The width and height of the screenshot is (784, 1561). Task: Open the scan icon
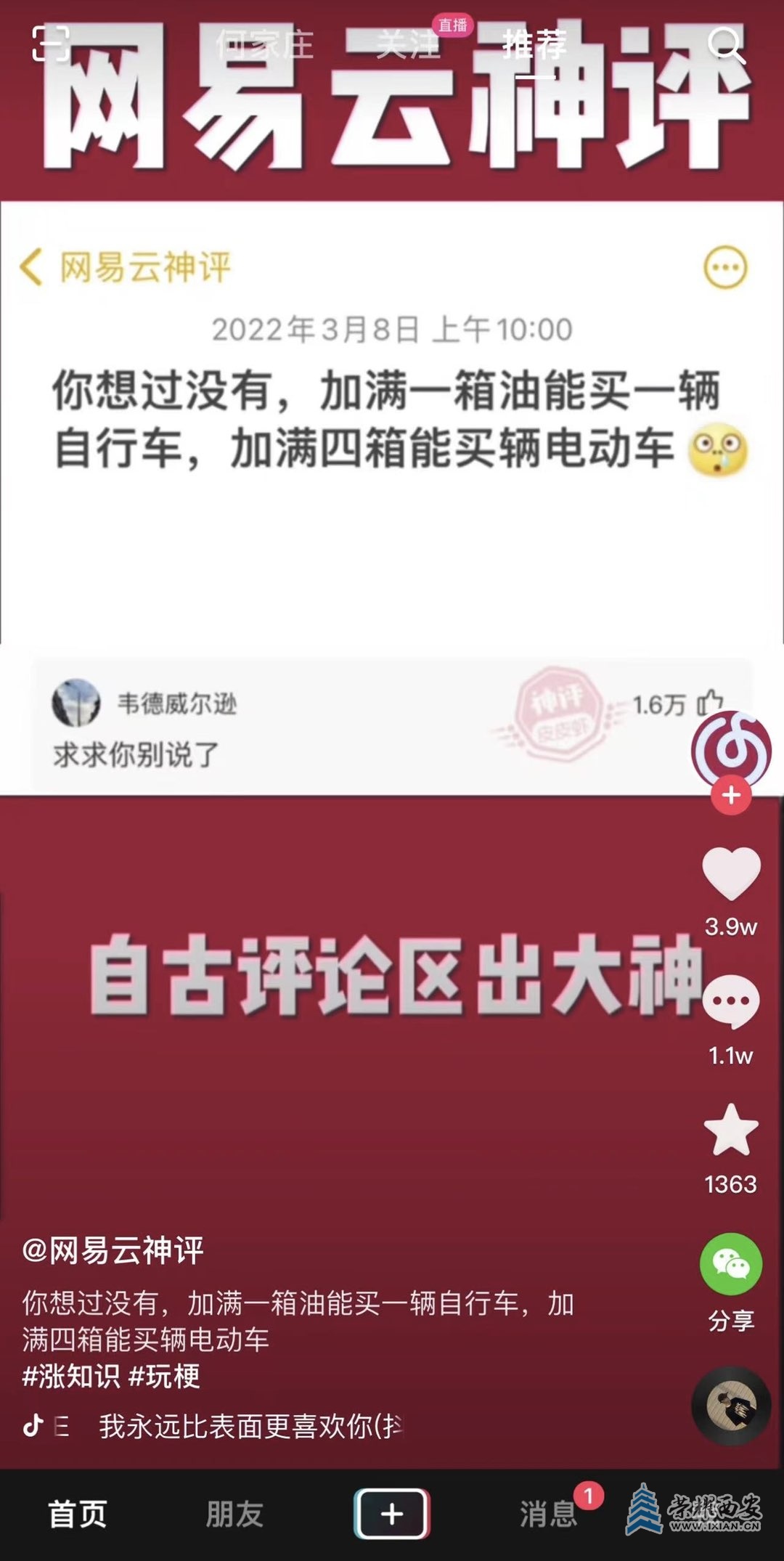[x=51, y=45]
